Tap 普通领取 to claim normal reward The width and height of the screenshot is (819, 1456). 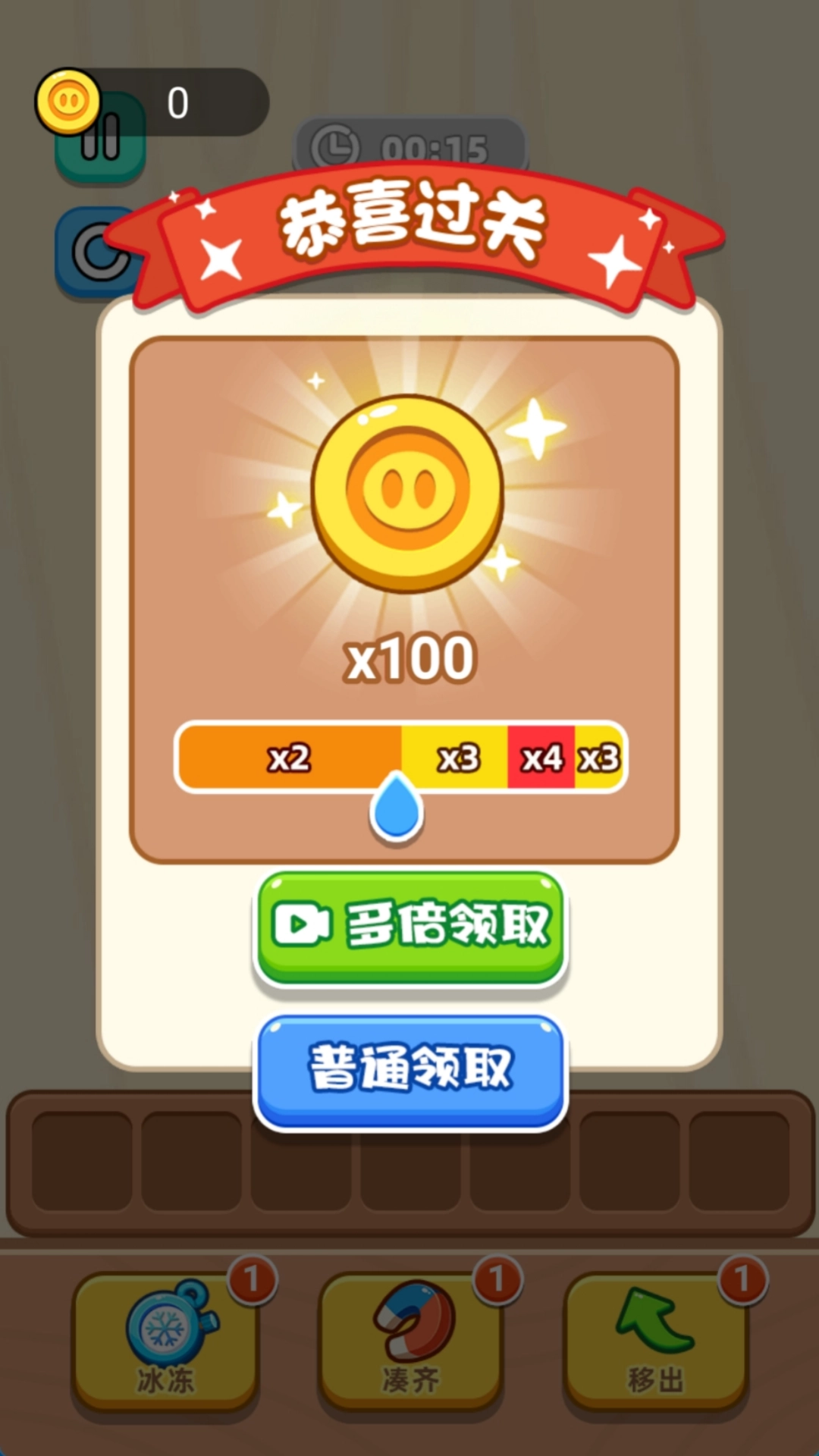coord(410,1069)
